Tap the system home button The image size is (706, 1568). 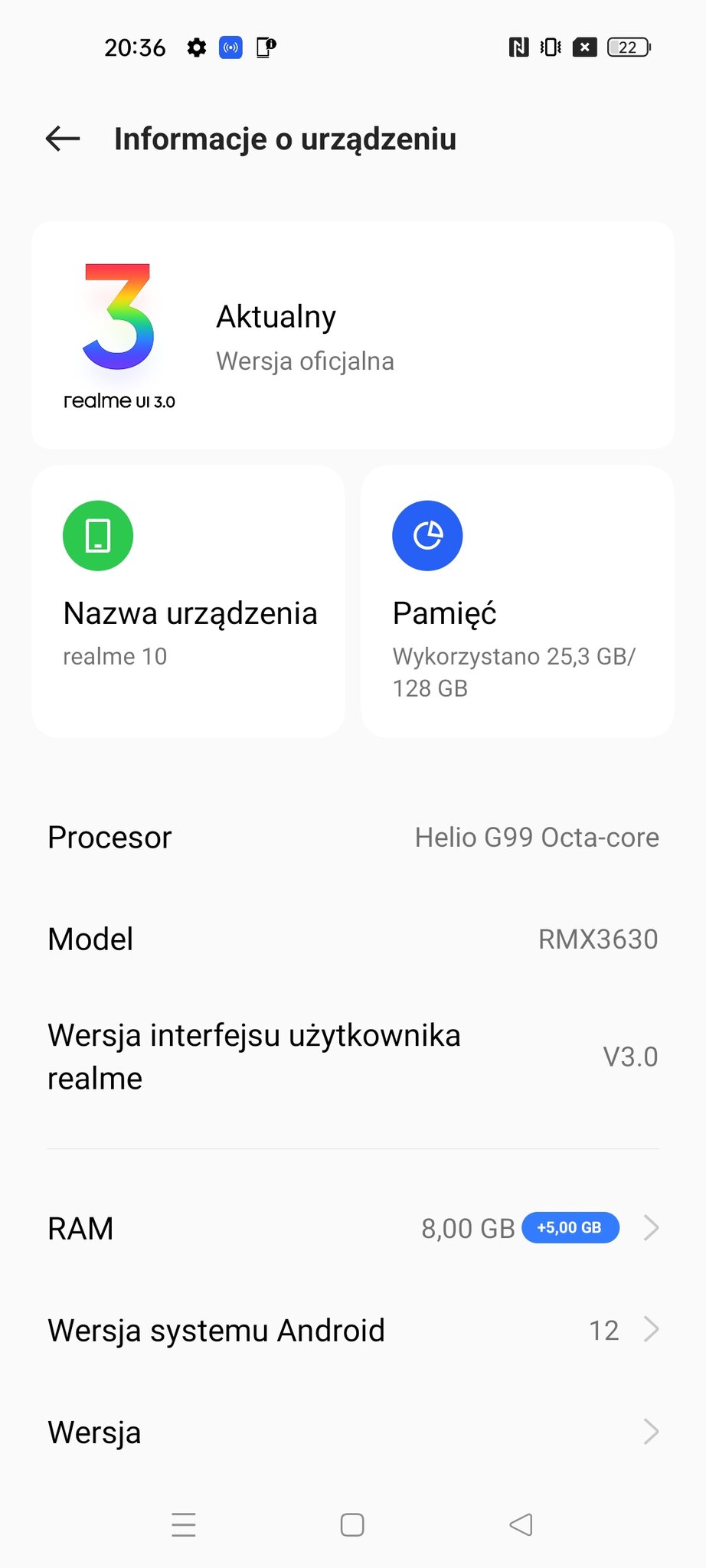coord(352,1524)
